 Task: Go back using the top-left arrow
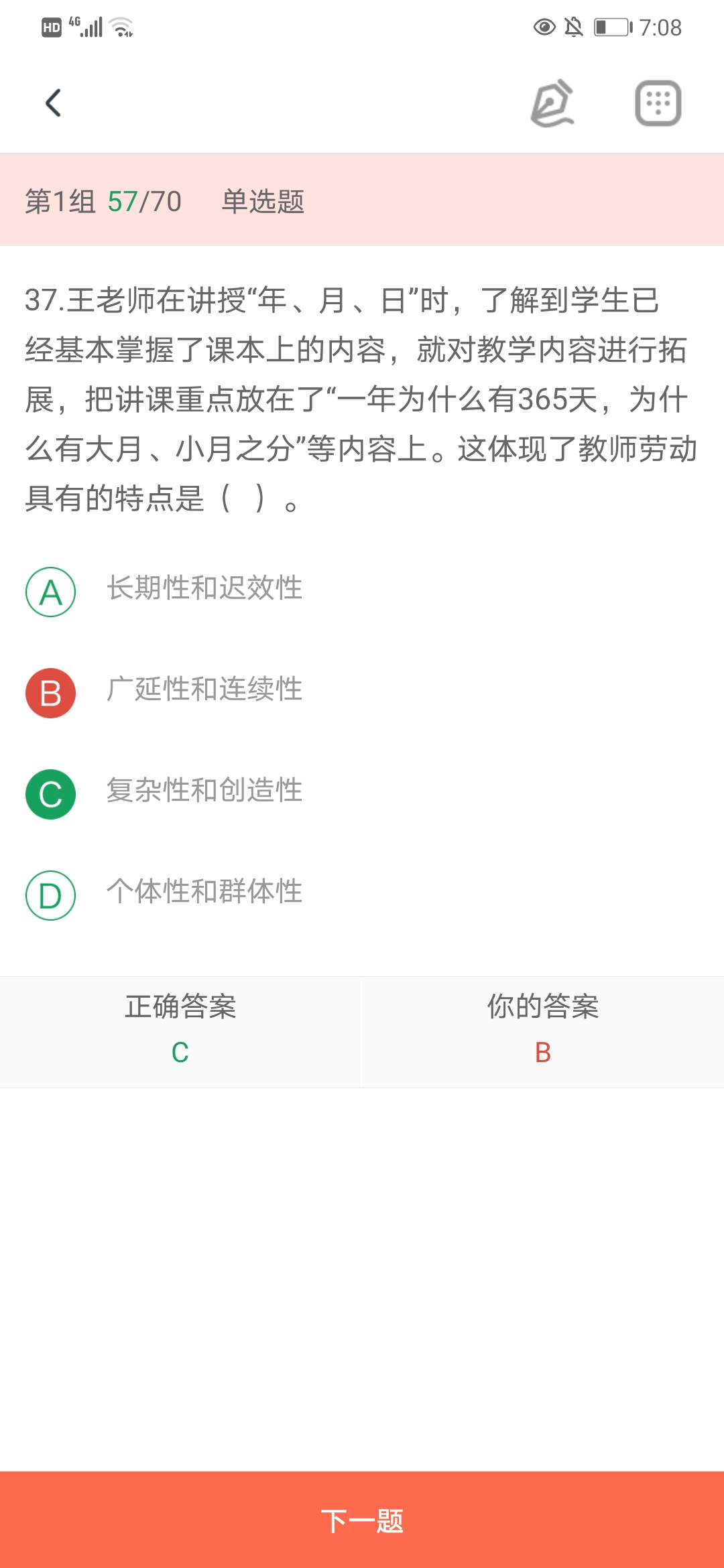pos(53,103)
